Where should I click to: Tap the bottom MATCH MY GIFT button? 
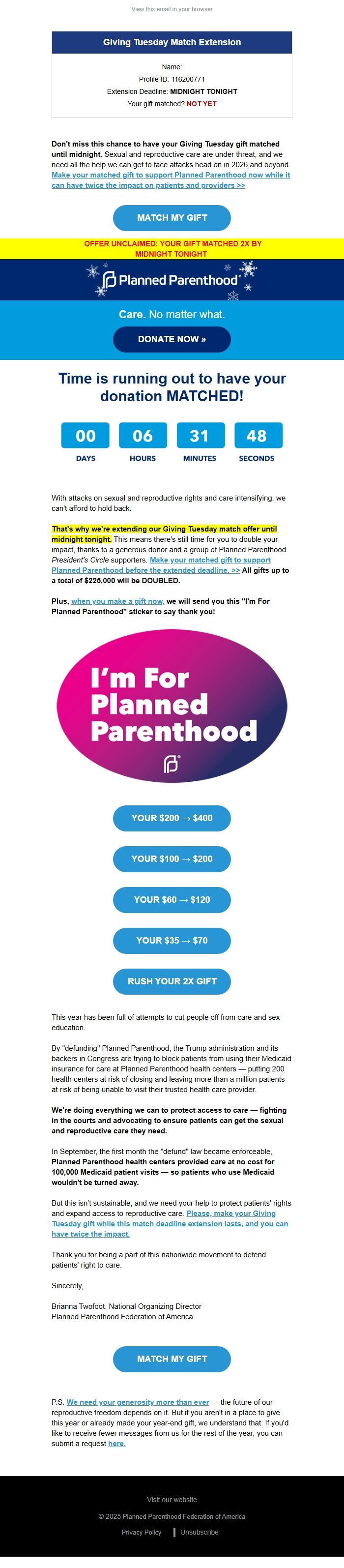172,1359
